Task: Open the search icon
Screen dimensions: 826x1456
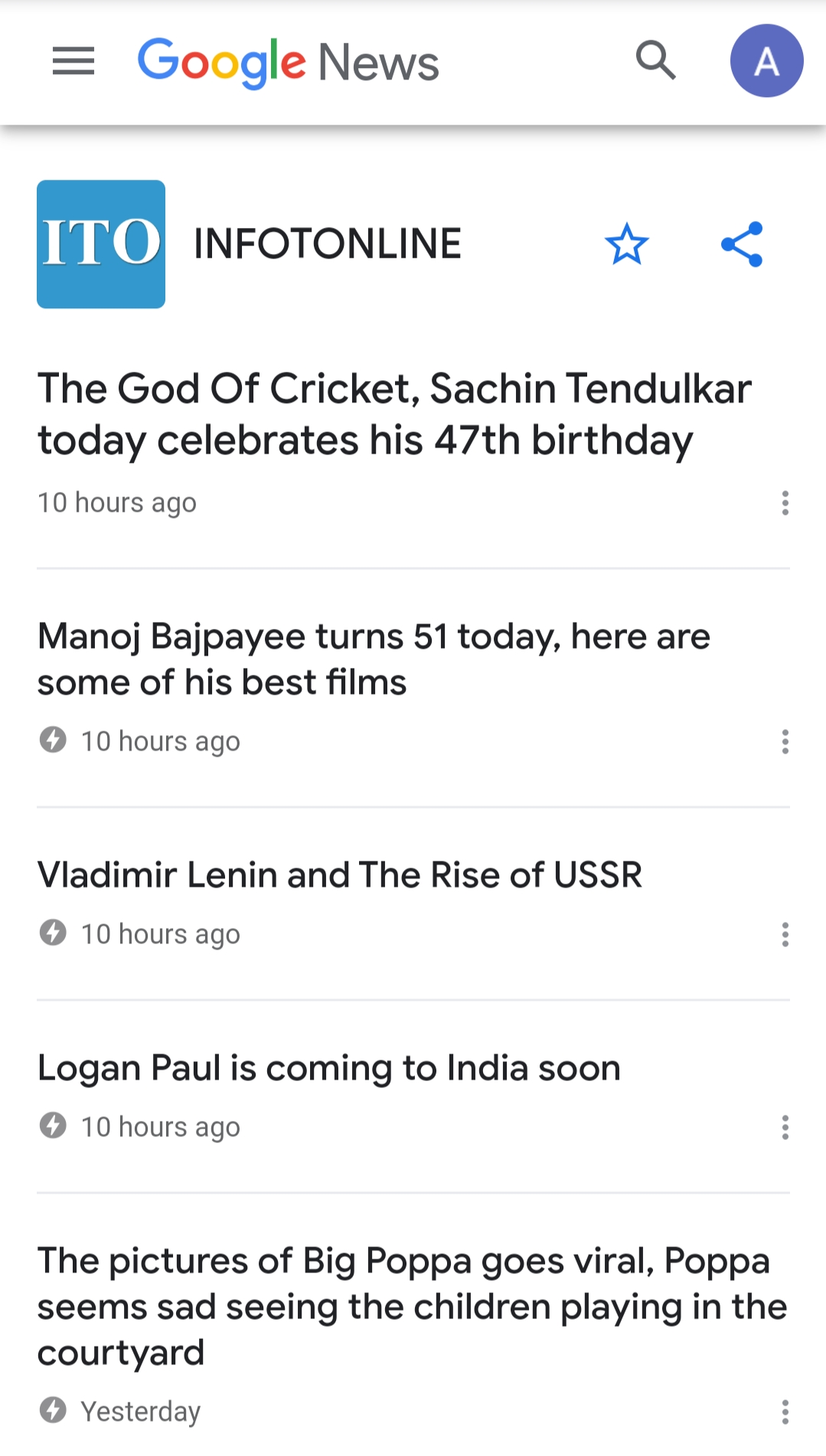Action: pos(656,60)
